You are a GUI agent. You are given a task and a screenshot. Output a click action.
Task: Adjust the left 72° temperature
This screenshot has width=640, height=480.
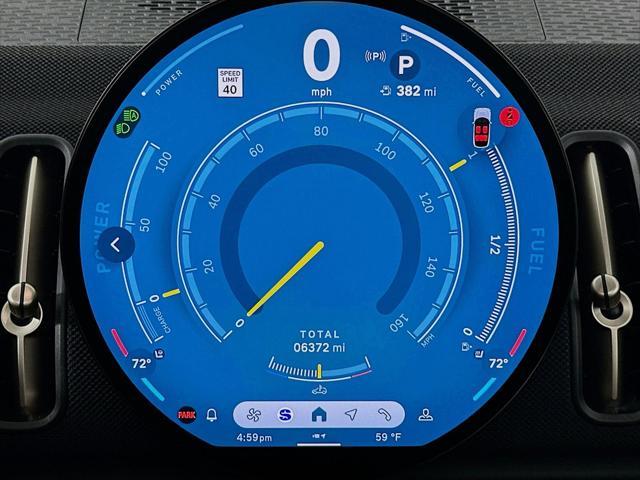coord(142,364)
